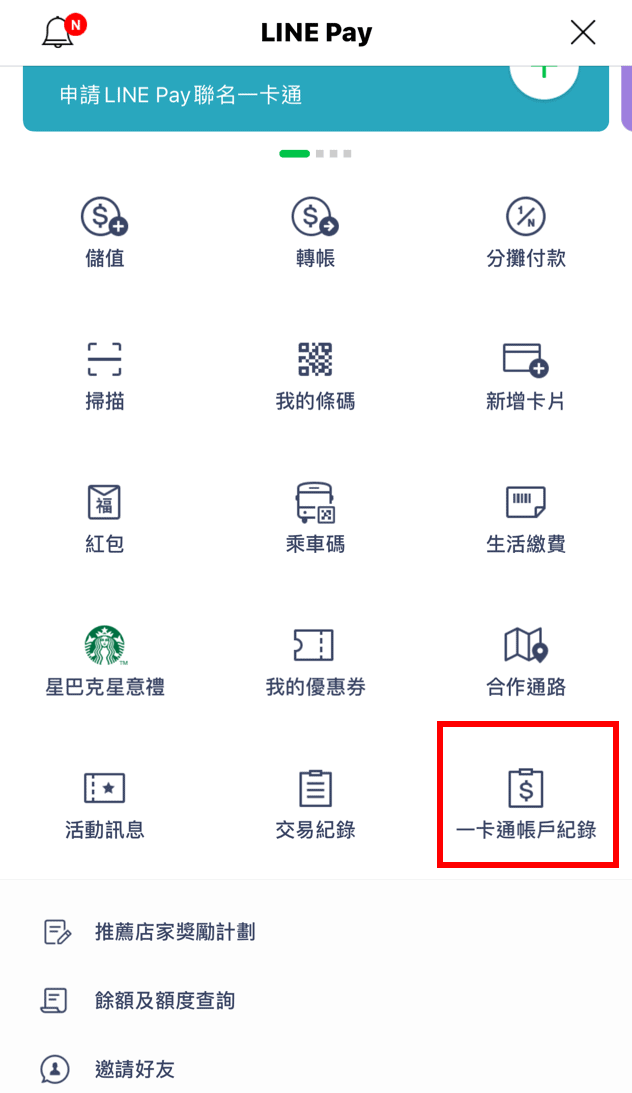632x1093 pixels.
Task: View 我的優惠券 coupons
Action: (x=315, y=661)
